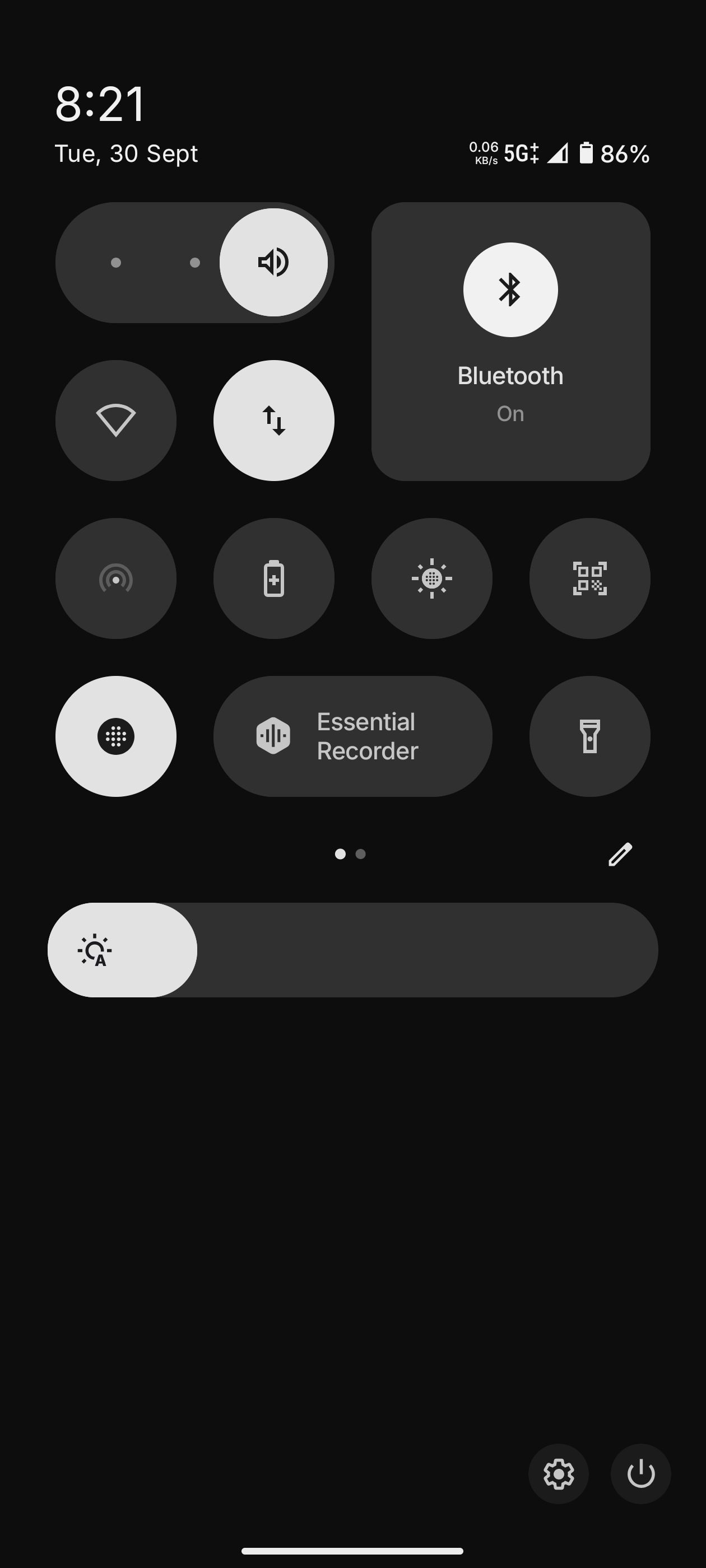Open the Essential Recorder tile
Screen dimensions: 706x1568
pyautogui.click(x=352, y=736)
